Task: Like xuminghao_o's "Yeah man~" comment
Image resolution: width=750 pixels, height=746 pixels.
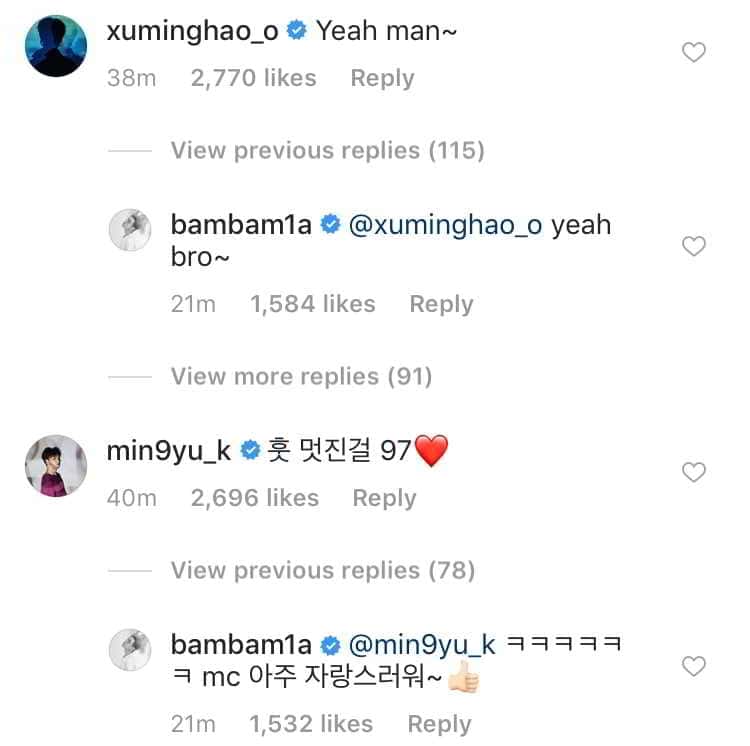Action: tap(693, 52)
